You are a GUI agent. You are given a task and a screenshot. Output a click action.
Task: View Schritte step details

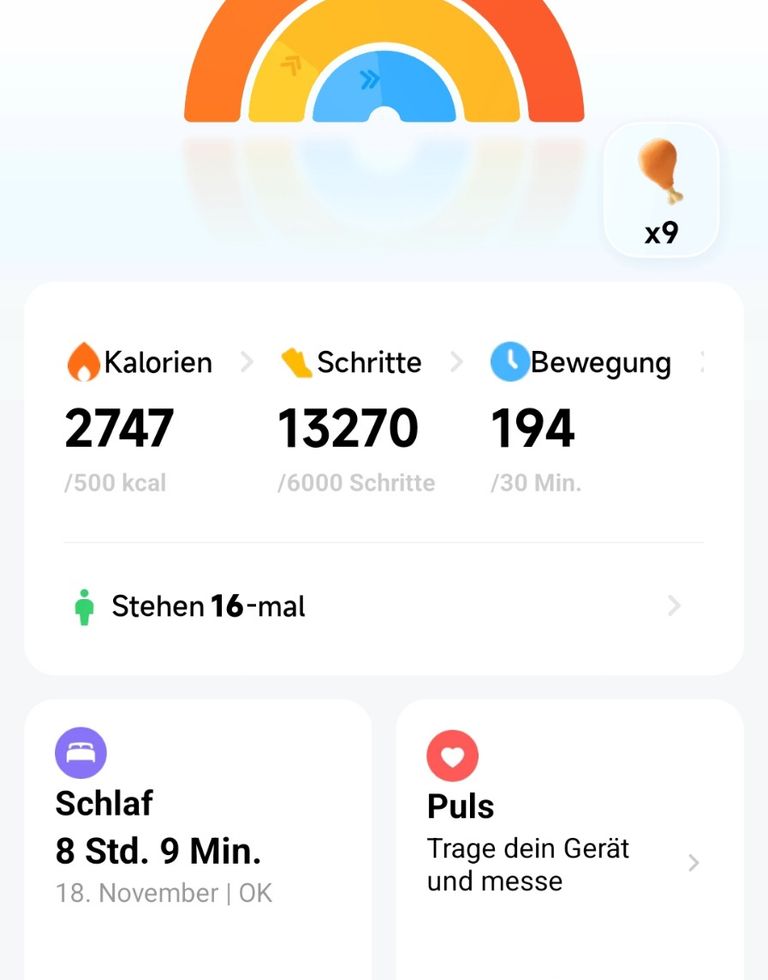352,362
